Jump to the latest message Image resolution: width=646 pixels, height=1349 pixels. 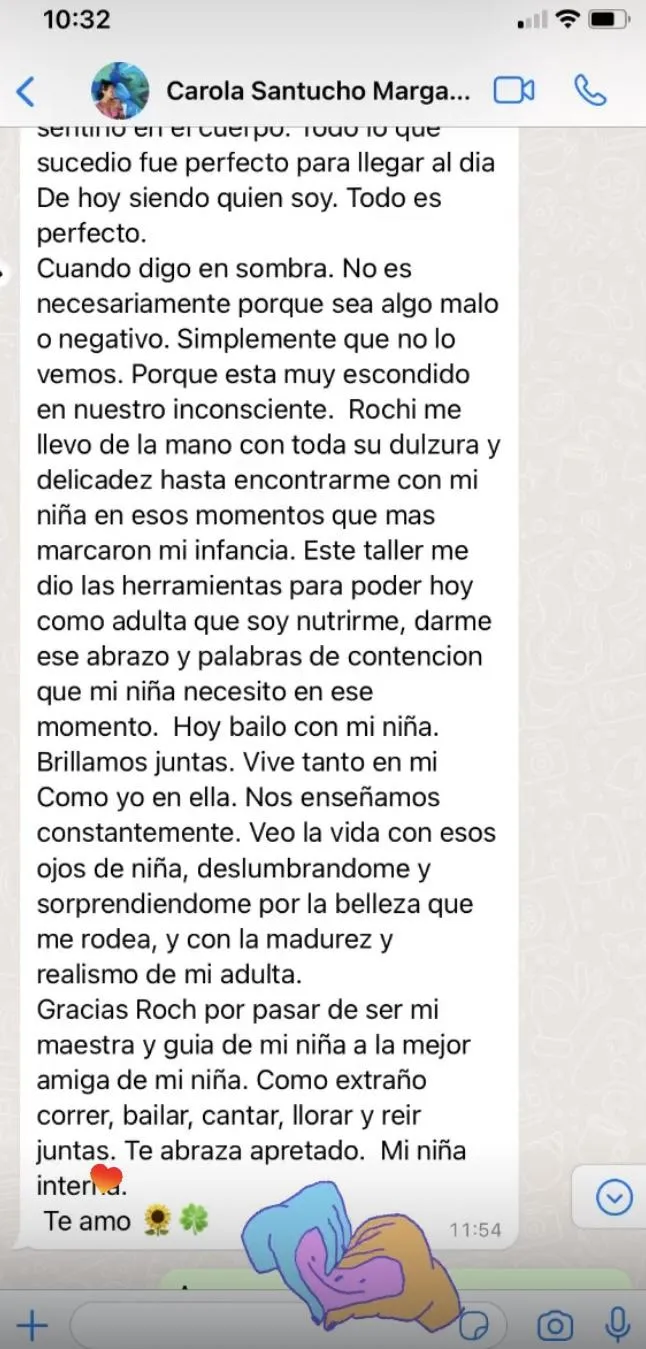613,1196
